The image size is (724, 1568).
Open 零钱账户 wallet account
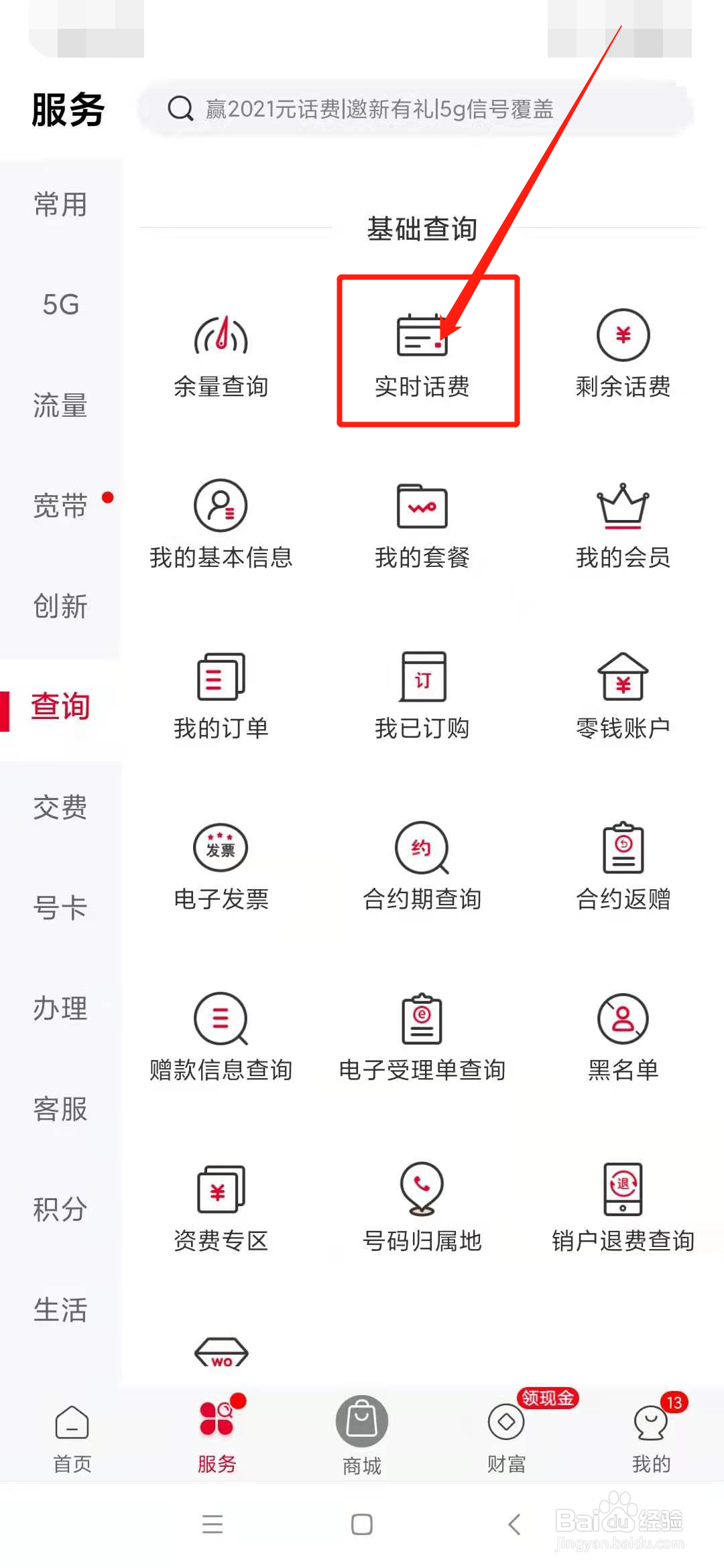(622, 697)
